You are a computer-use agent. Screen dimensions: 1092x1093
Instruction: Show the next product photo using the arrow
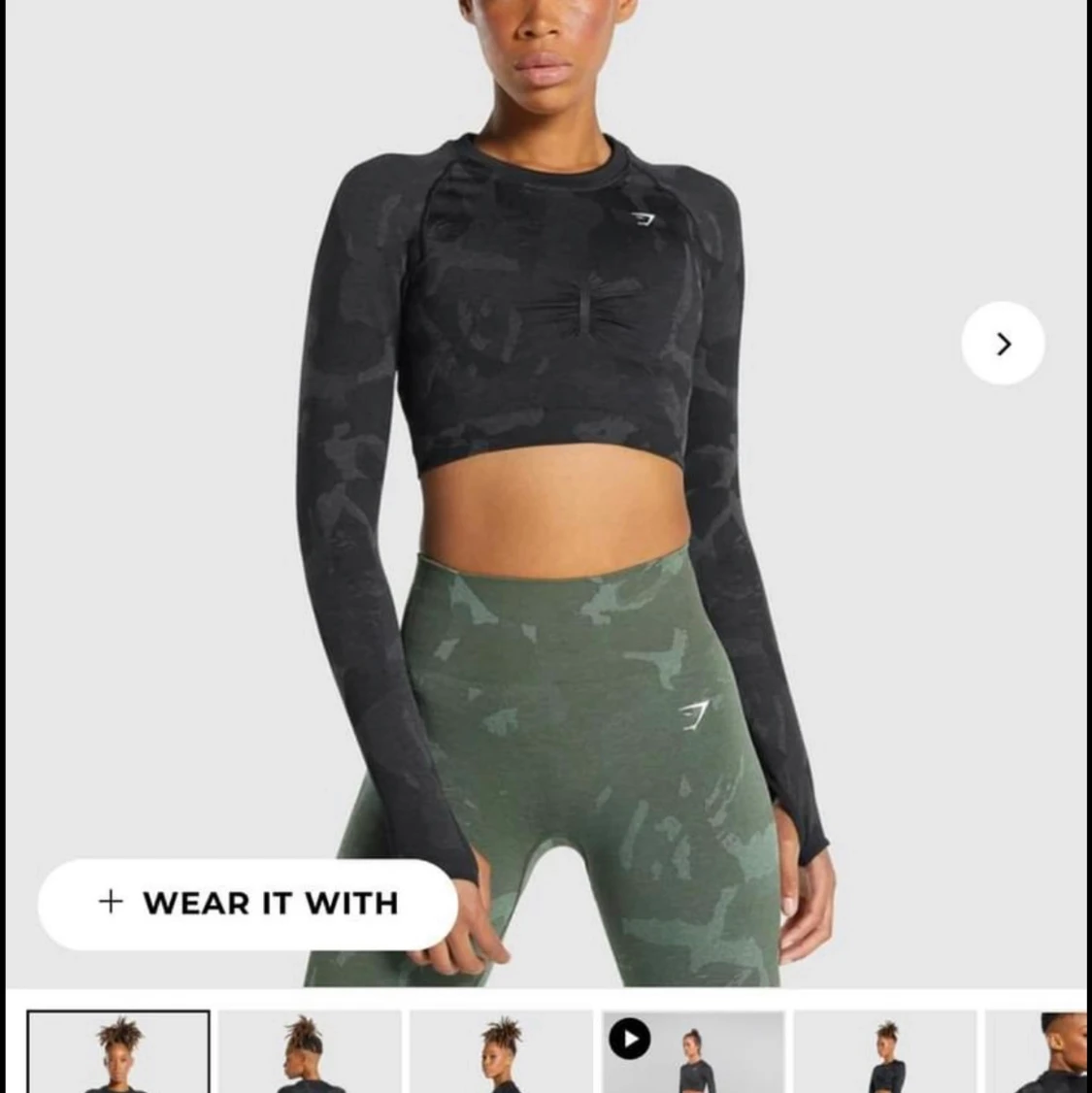pyautogui.click(x=1003, y=344)
